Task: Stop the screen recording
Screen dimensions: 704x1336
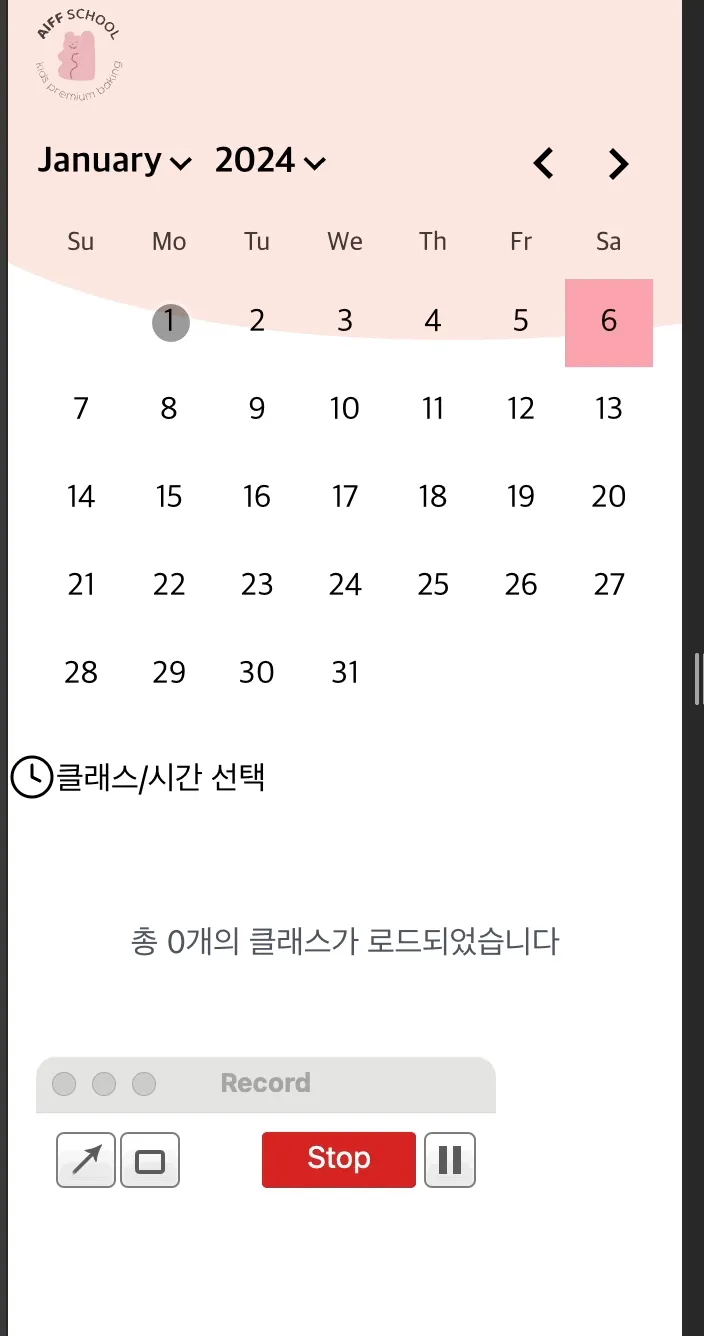Action: pyautogui.click(x=338, y=1159)
